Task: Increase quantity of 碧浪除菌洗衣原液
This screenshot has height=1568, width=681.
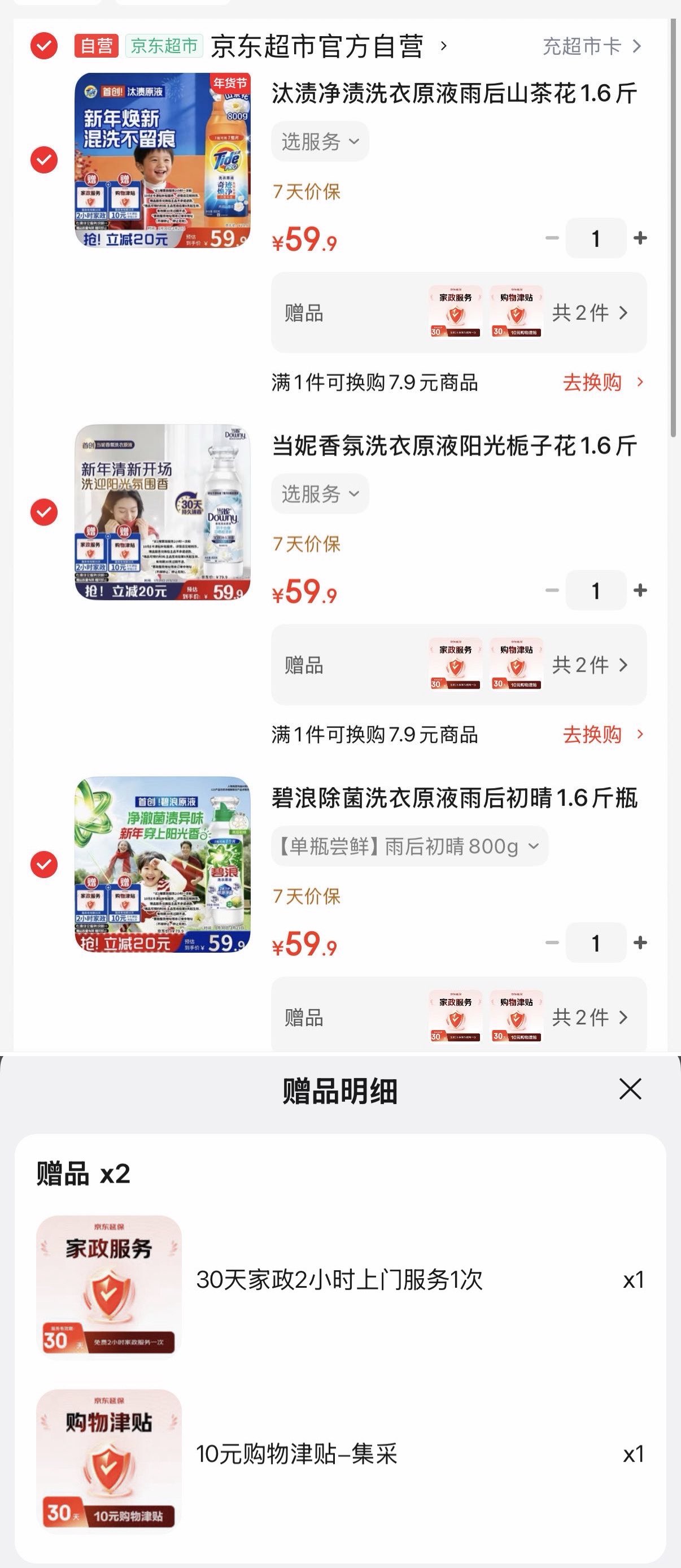Action: [x=640, y=942]
